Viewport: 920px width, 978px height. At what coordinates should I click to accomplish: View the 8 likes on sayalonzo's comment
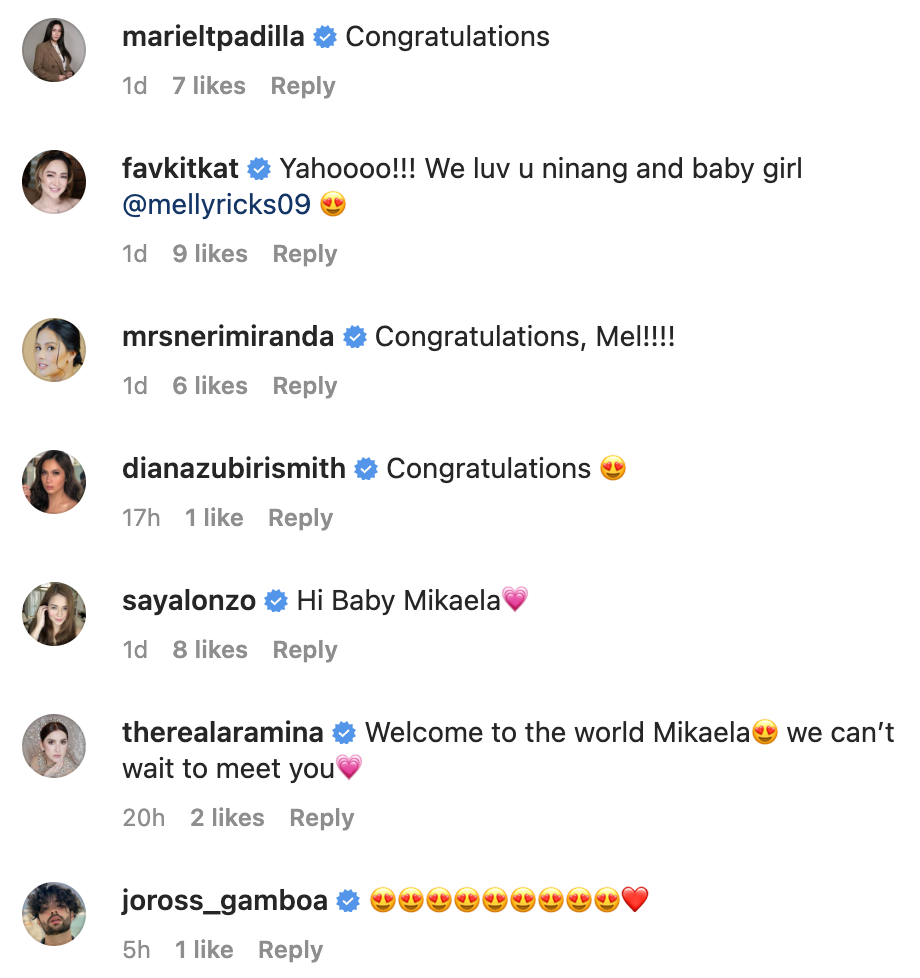209,649
